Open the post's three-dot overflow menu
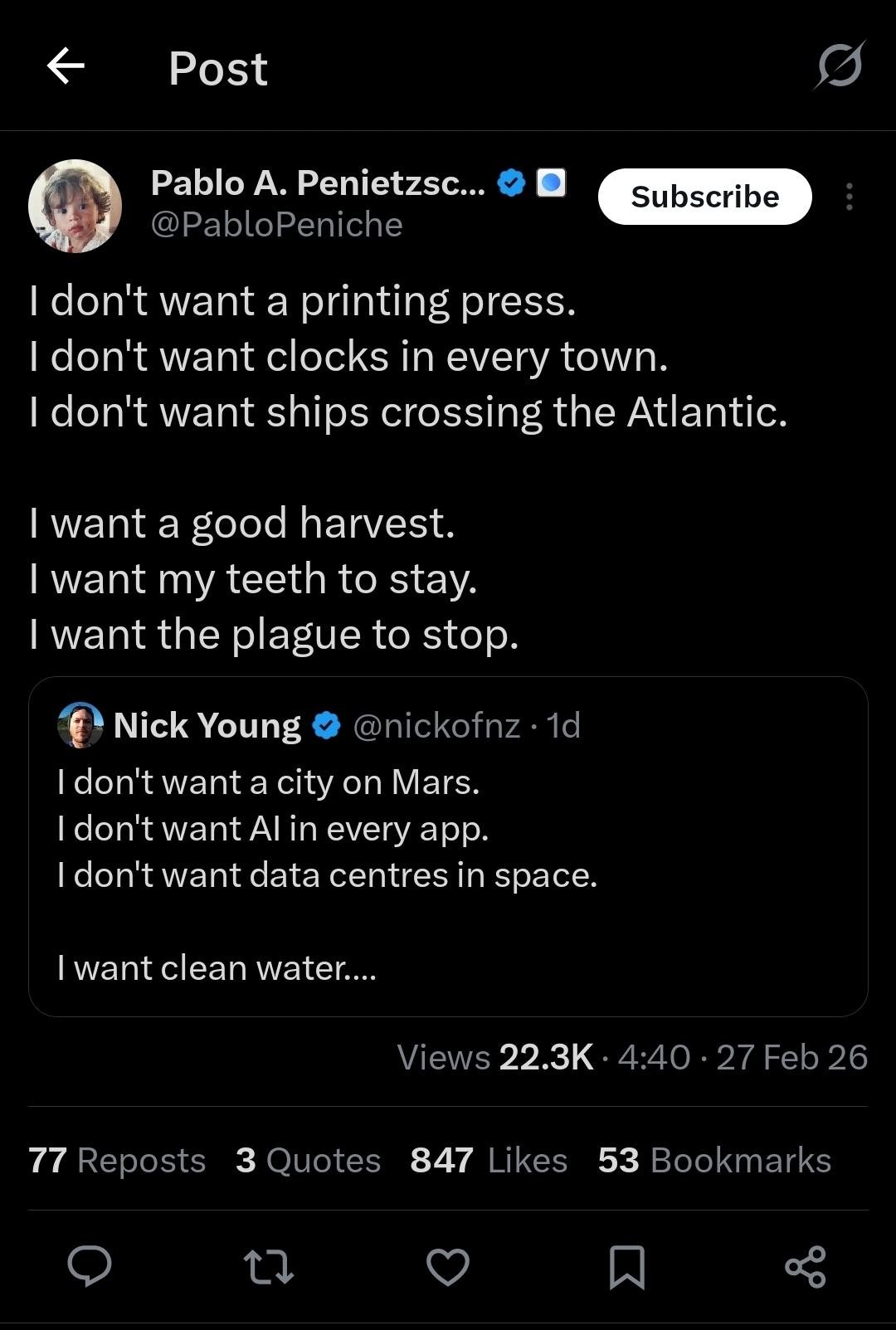 click(849, 197)
